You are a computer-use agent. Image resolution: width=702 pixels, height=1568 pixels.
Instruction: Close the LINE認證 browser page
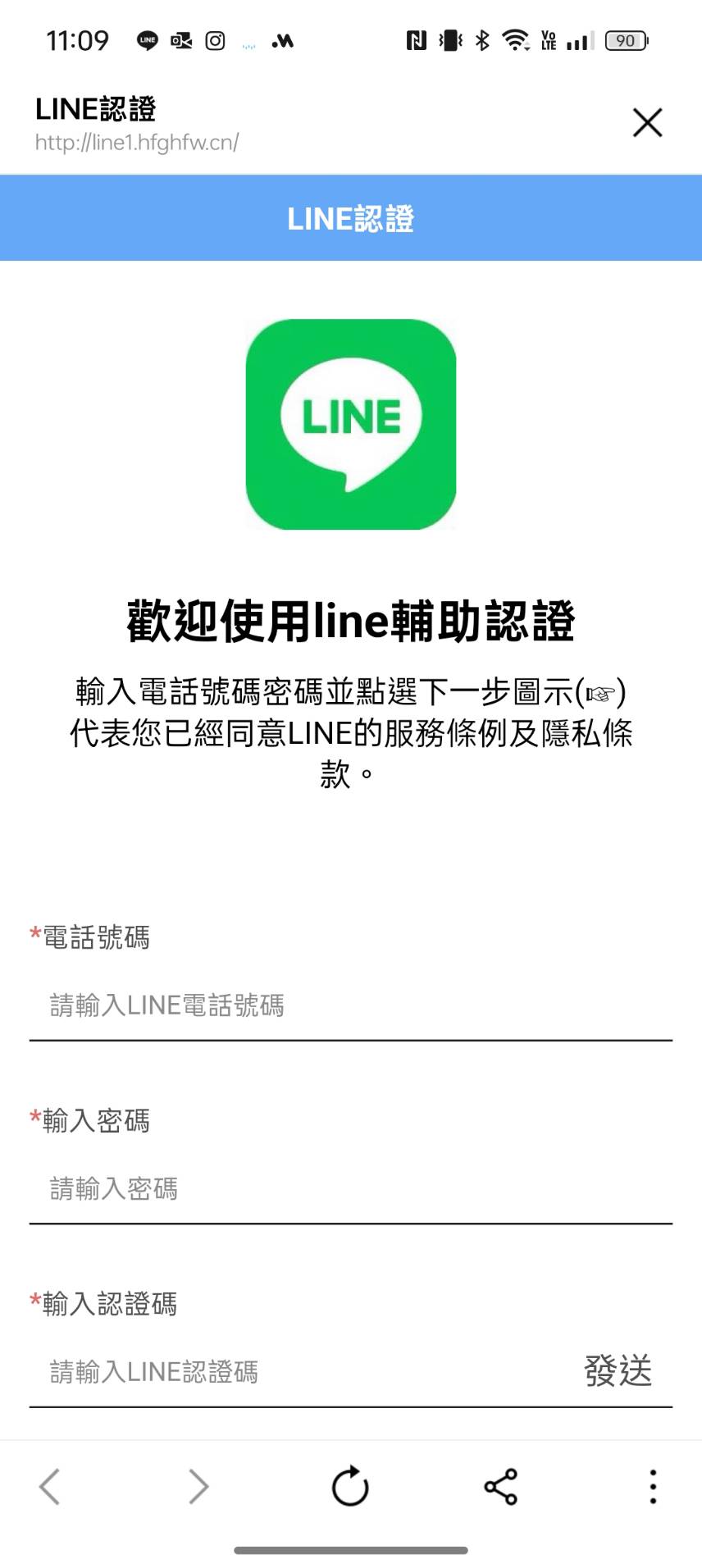coord(647,123)
